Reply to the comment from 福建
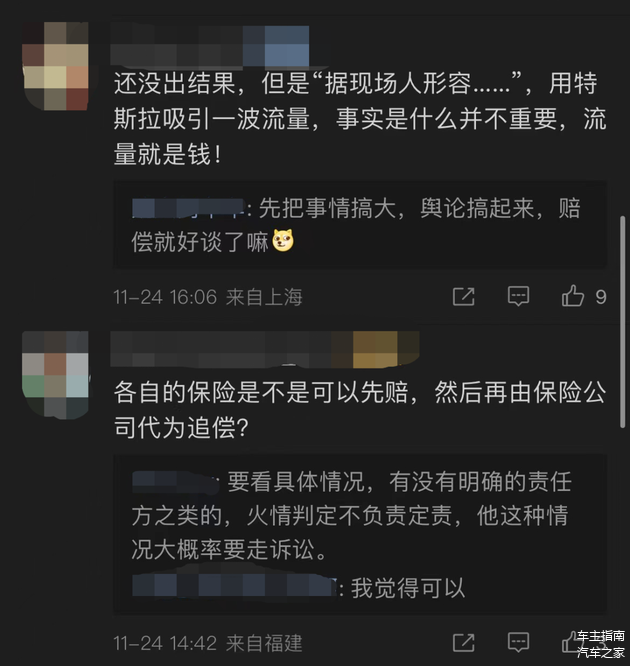This screenshot has width=630, height=666. (518, 641)
